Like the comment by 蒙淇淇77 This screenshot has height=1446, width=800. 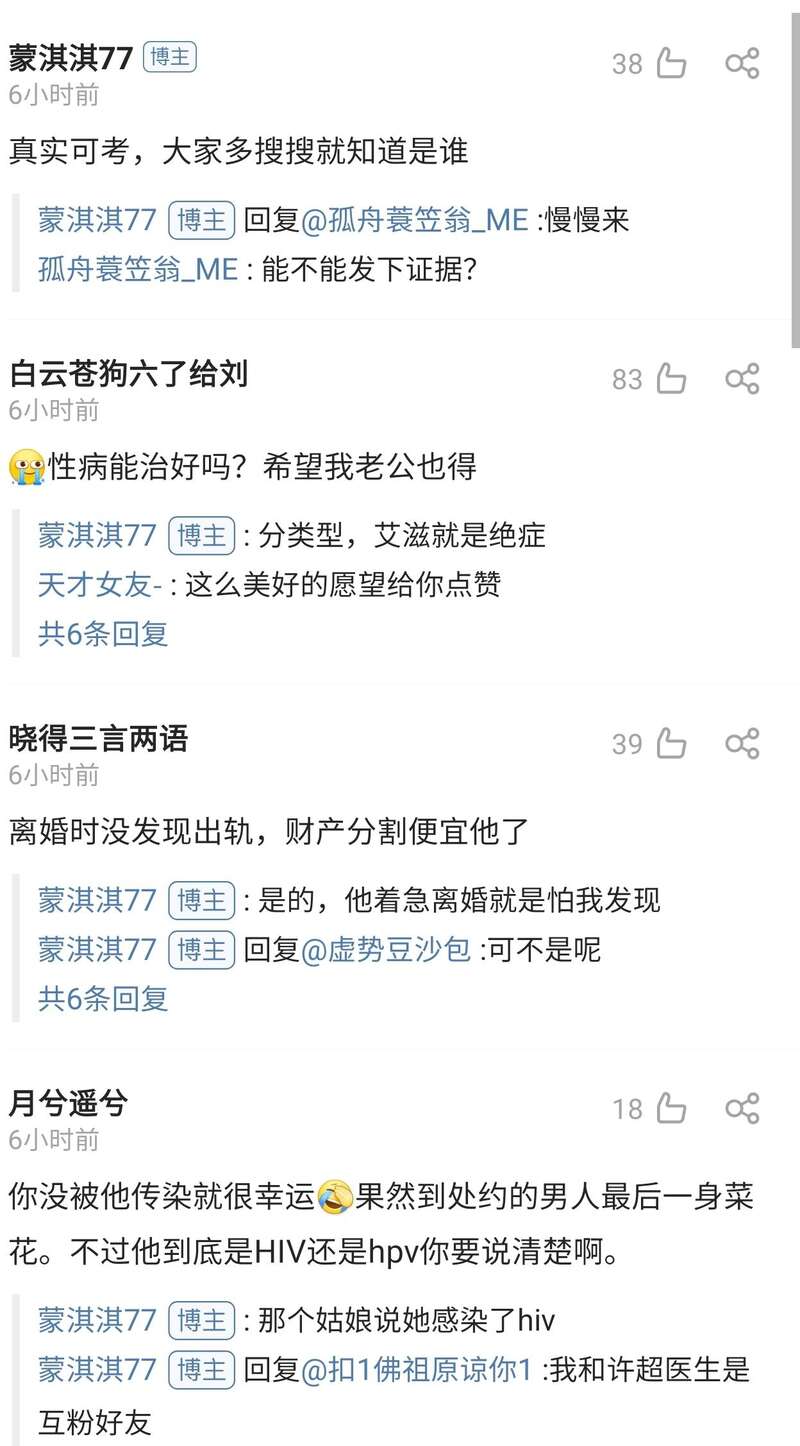tap(671, 63)
